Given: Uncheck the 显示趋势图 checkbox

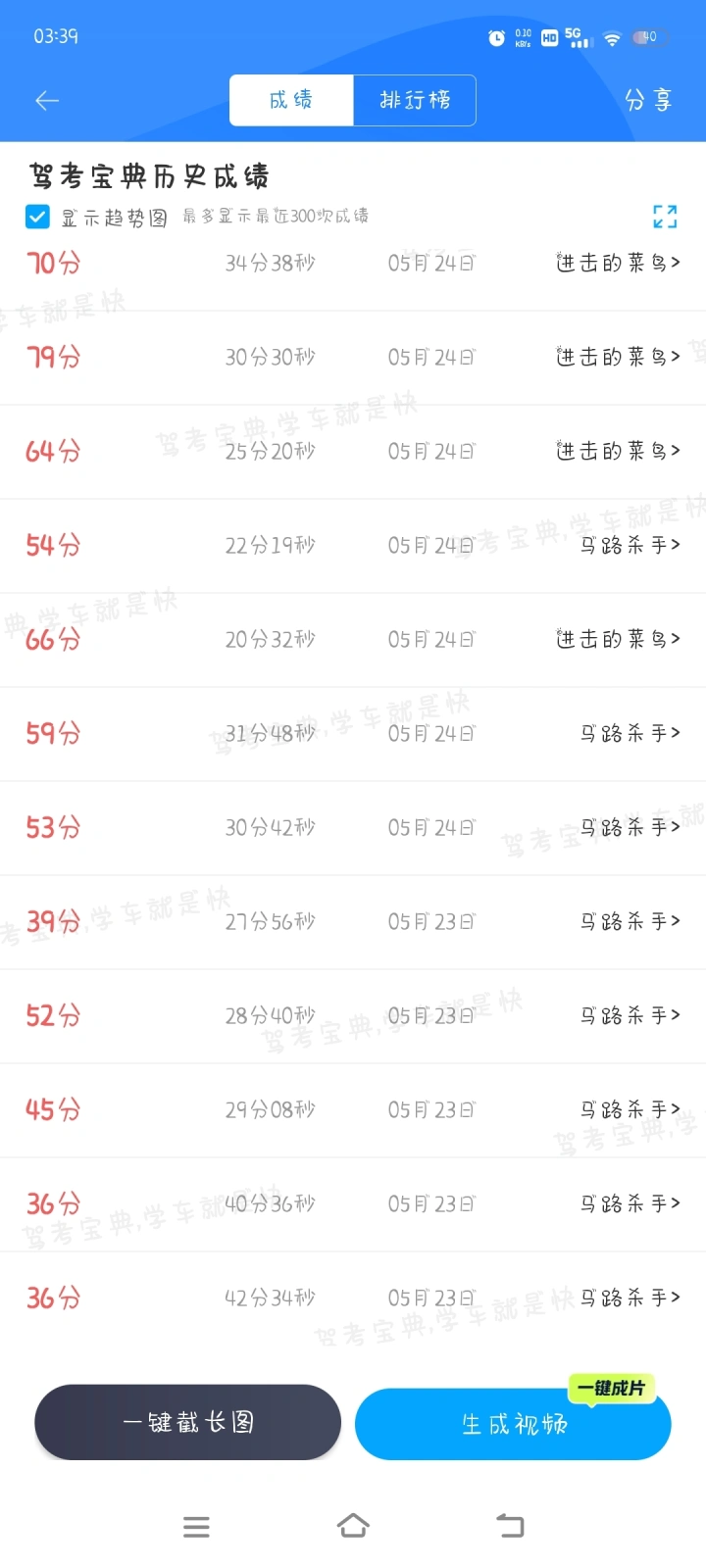Looking at the screenshot, I should pos(37,217).
